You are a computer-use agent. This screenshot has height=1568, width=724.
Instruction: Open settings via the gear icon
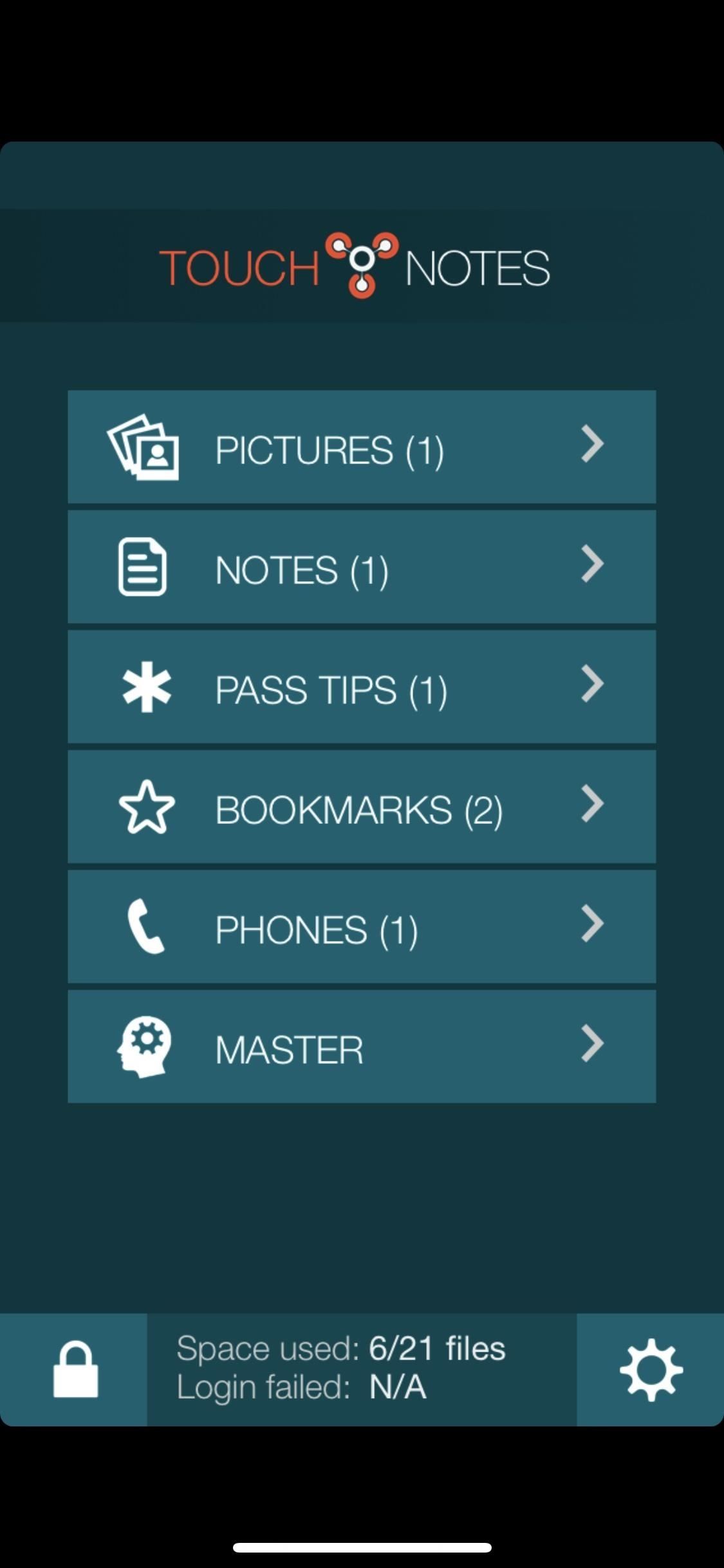pos(651,1370)
